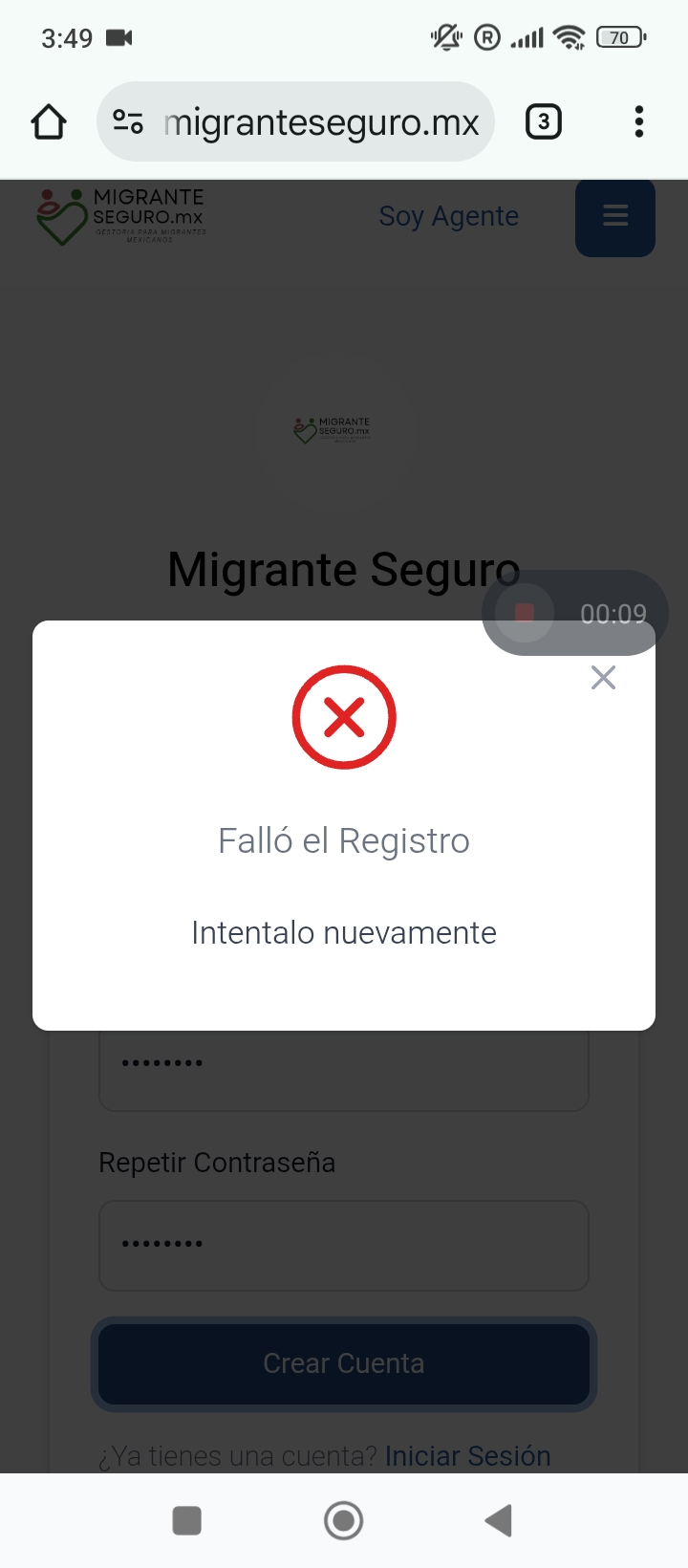
Task: Go back with the system back button
Action: (499, 1520)
